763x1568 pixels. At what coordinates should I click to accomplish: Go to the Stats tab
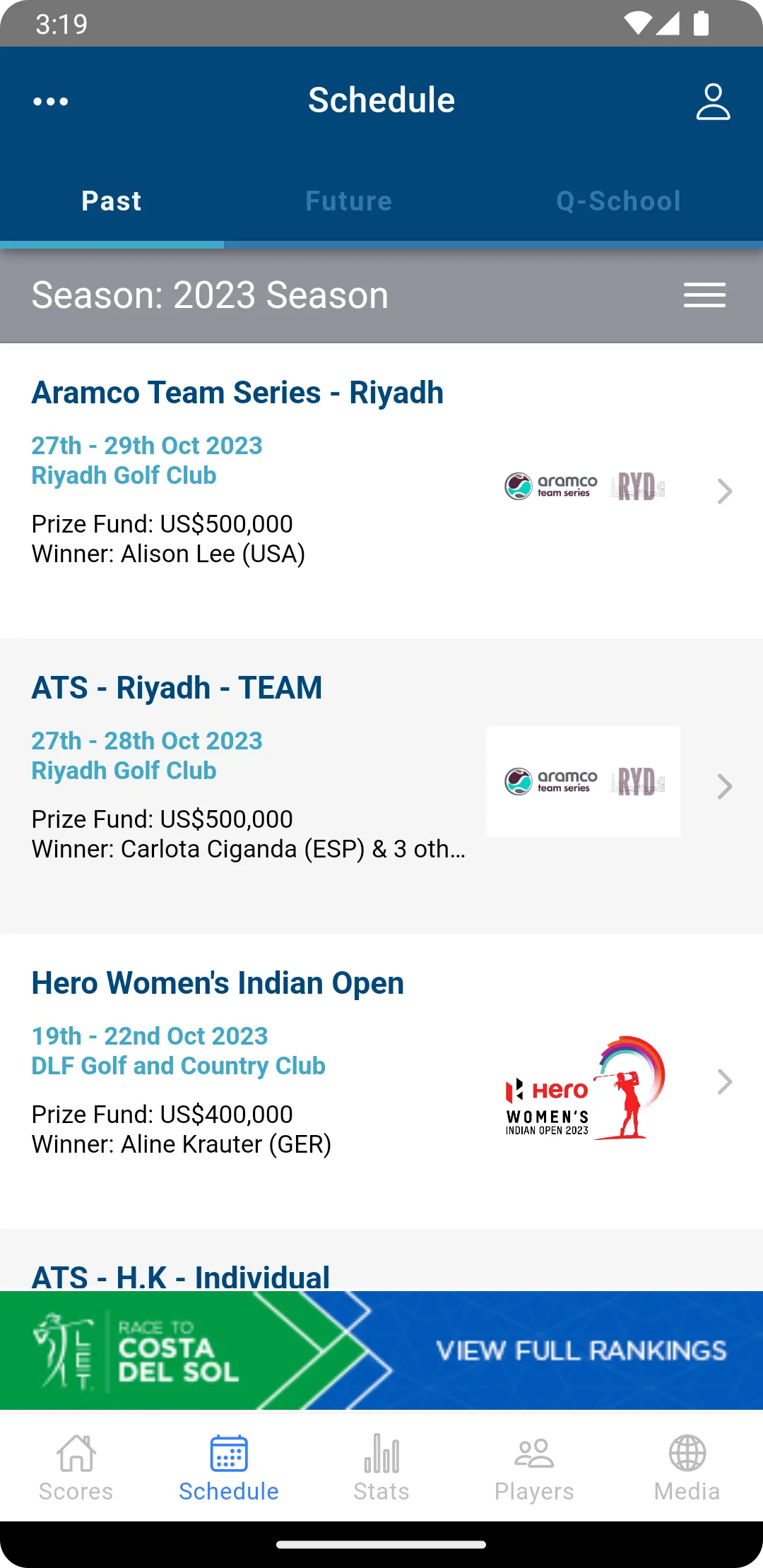tap(381, 1468)
